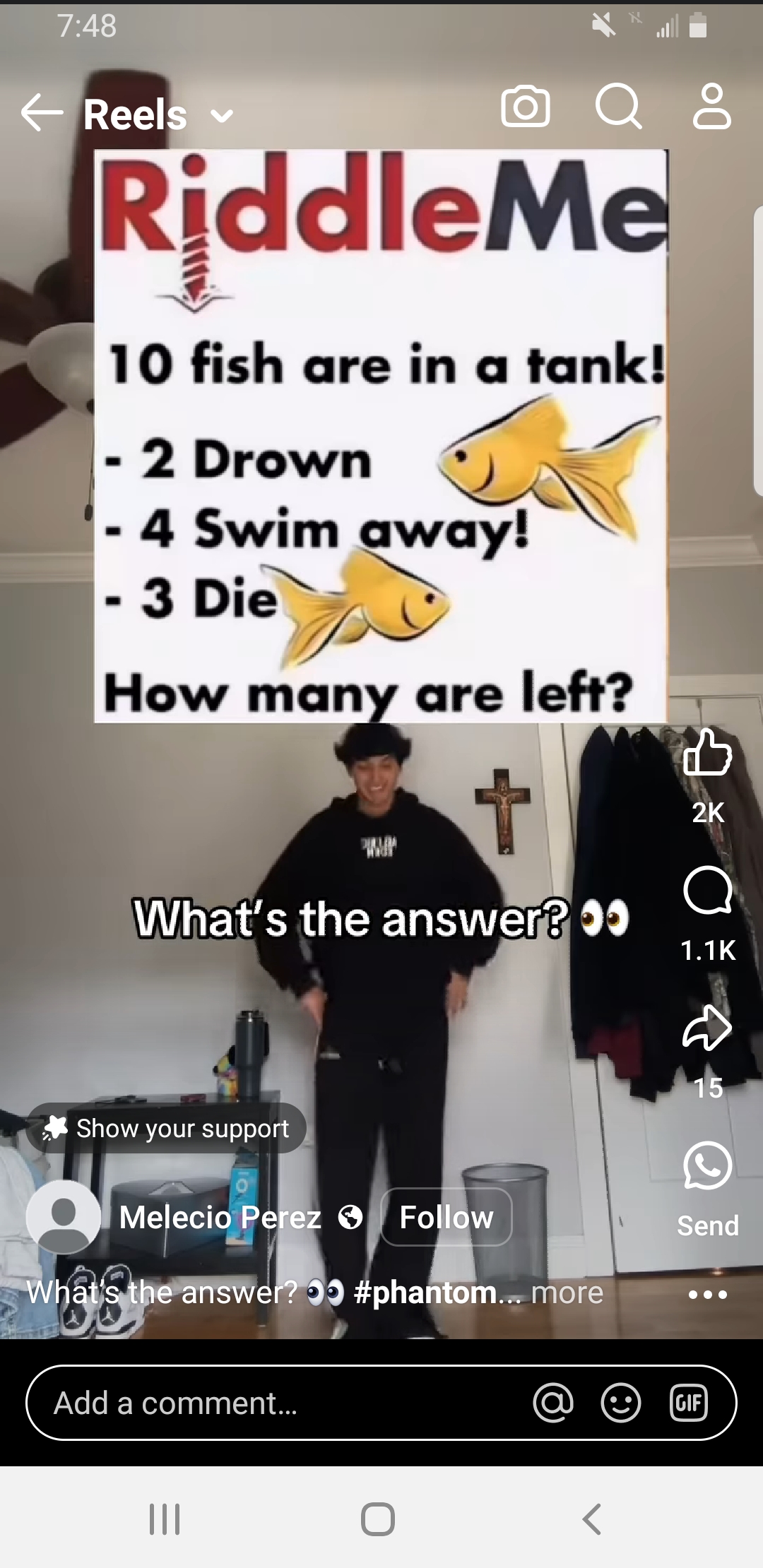Image resolution: width=763 pixels, height=1568 pixels.
Task: Expand the caption with more
Action: coord(567,1293)
